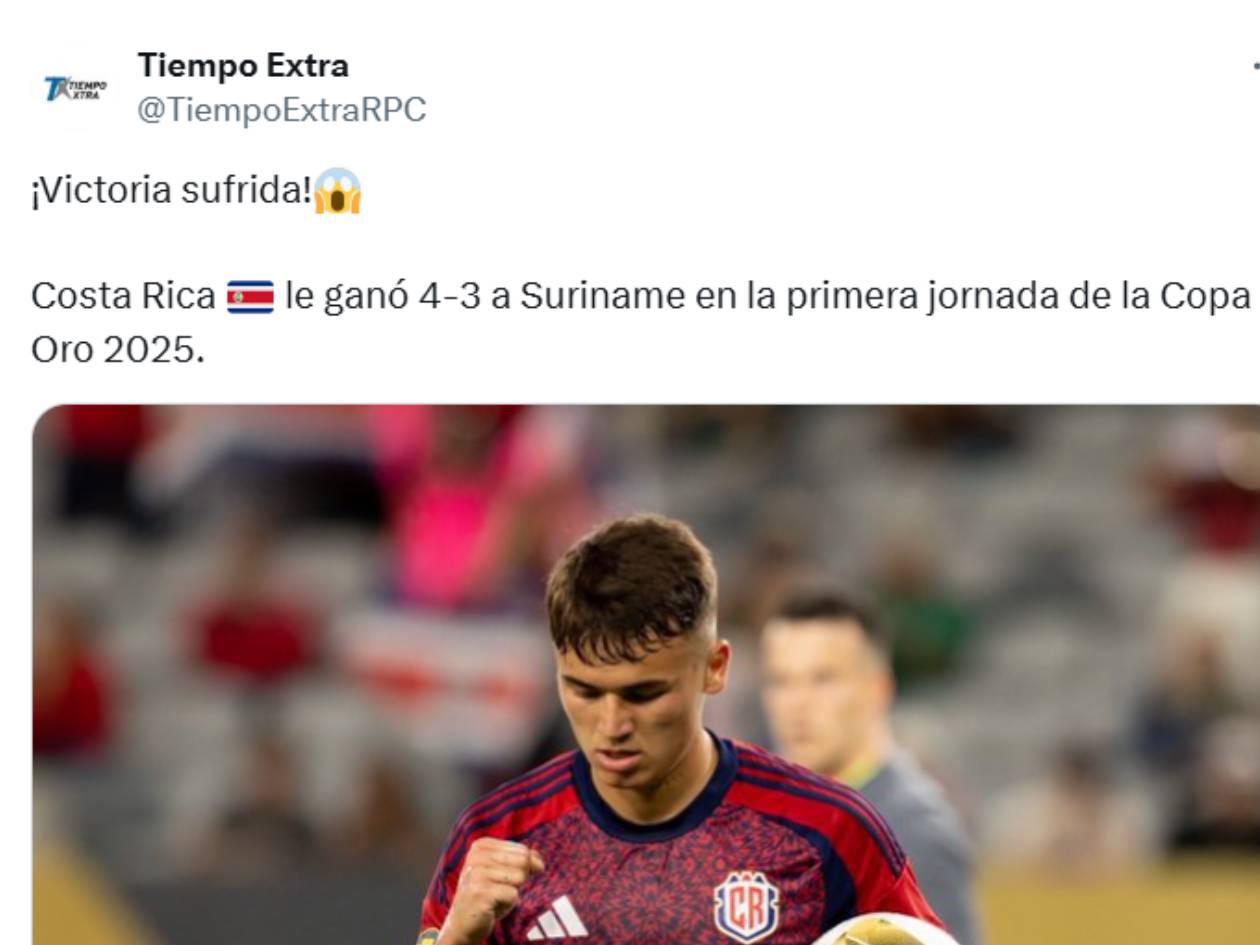The height and width of the screenshot is (945, 1260).
Task: Open Tiempo Extra's profile picture
Action: tap(75, 88)
